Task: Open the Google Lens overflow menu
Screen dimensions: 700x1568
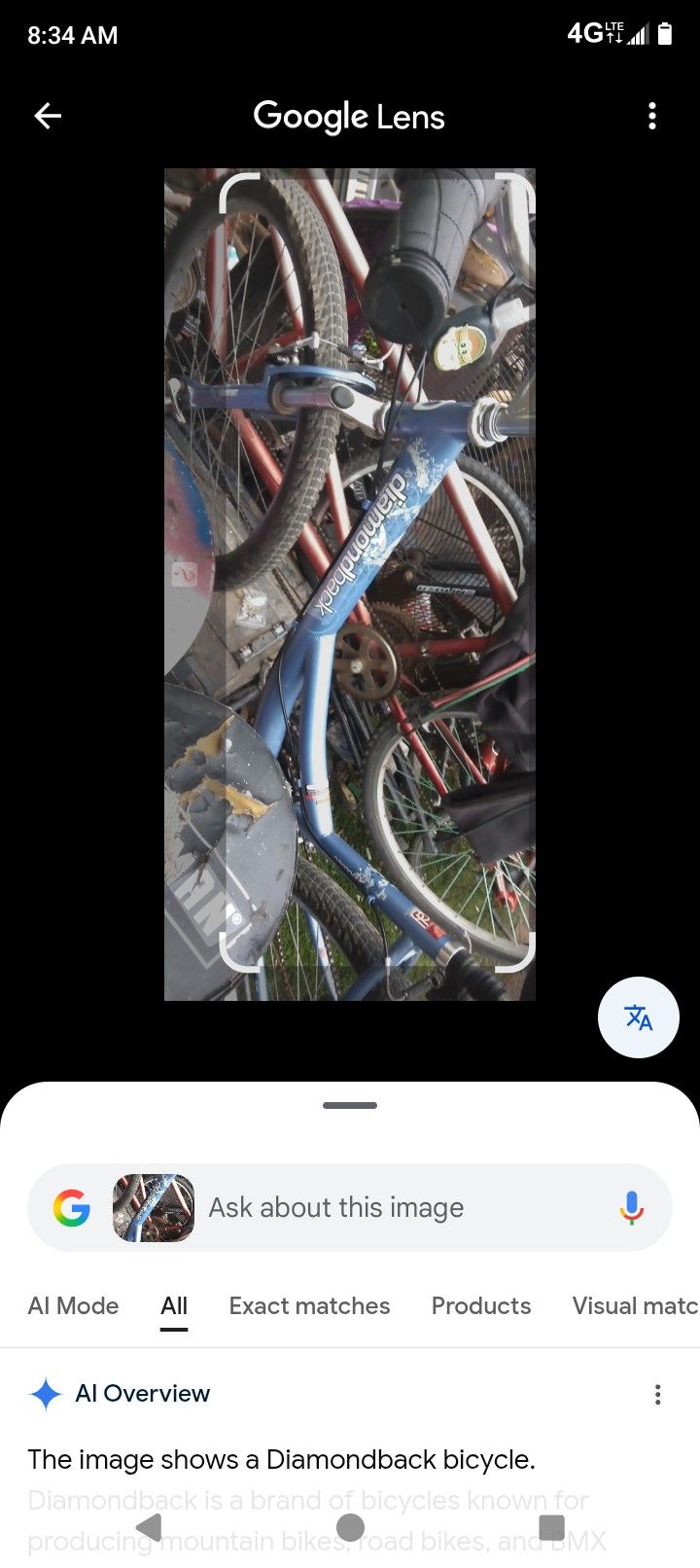Action: coord(652,116)
